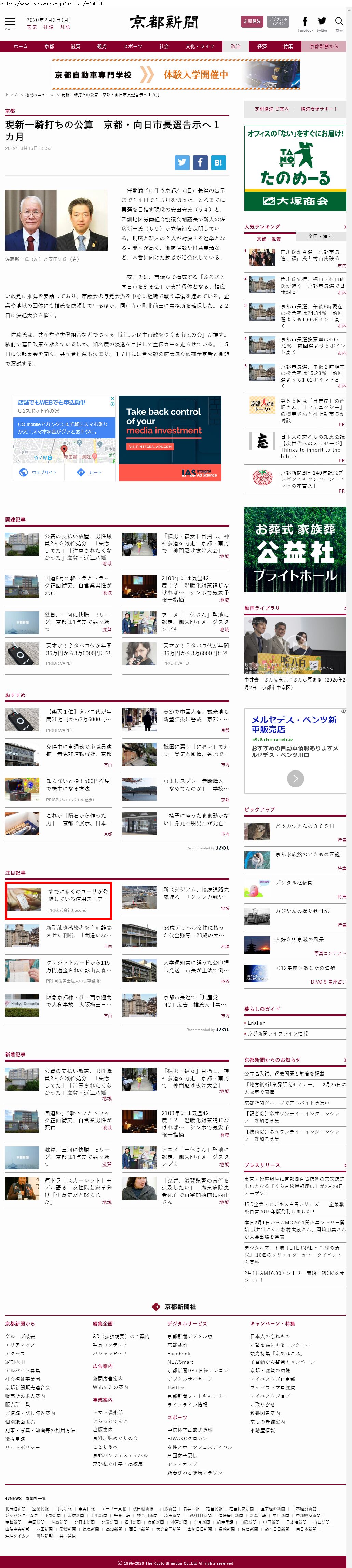Tap the 定期購読 subscription button
352x1568 pixels.
click(252, 21)
